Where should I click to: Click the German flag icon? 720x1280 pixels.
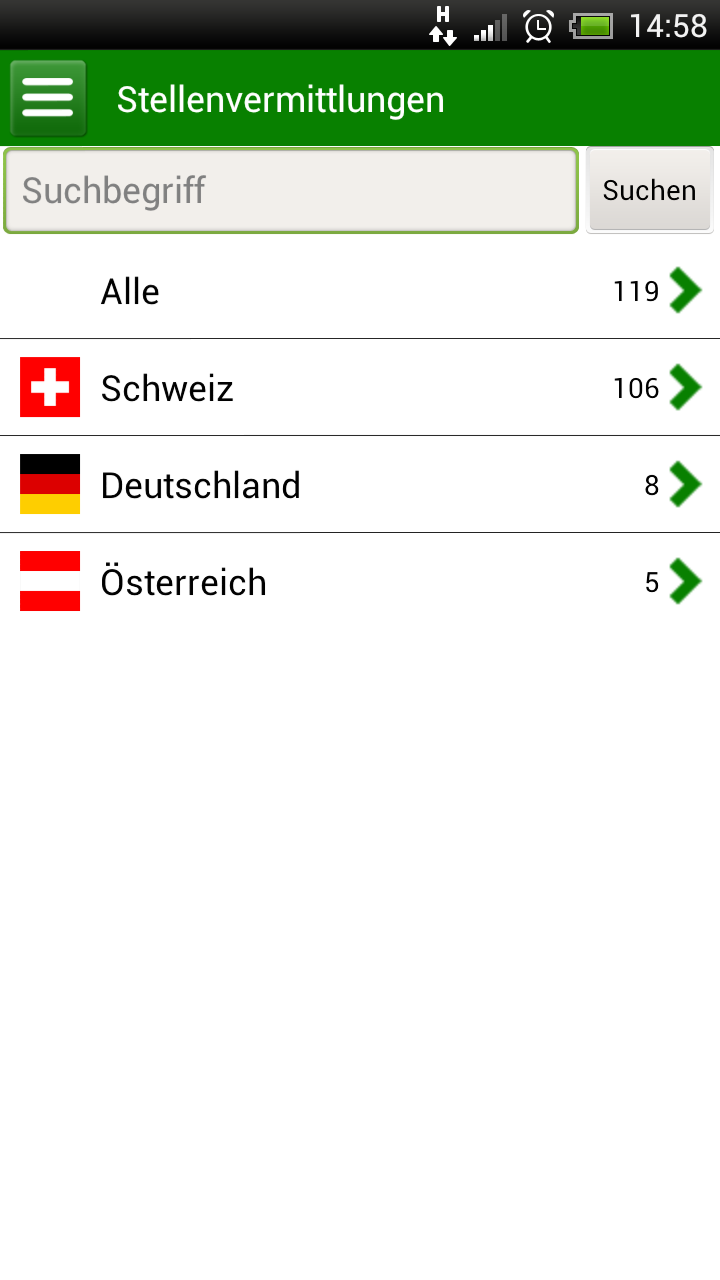pos(49,485)
